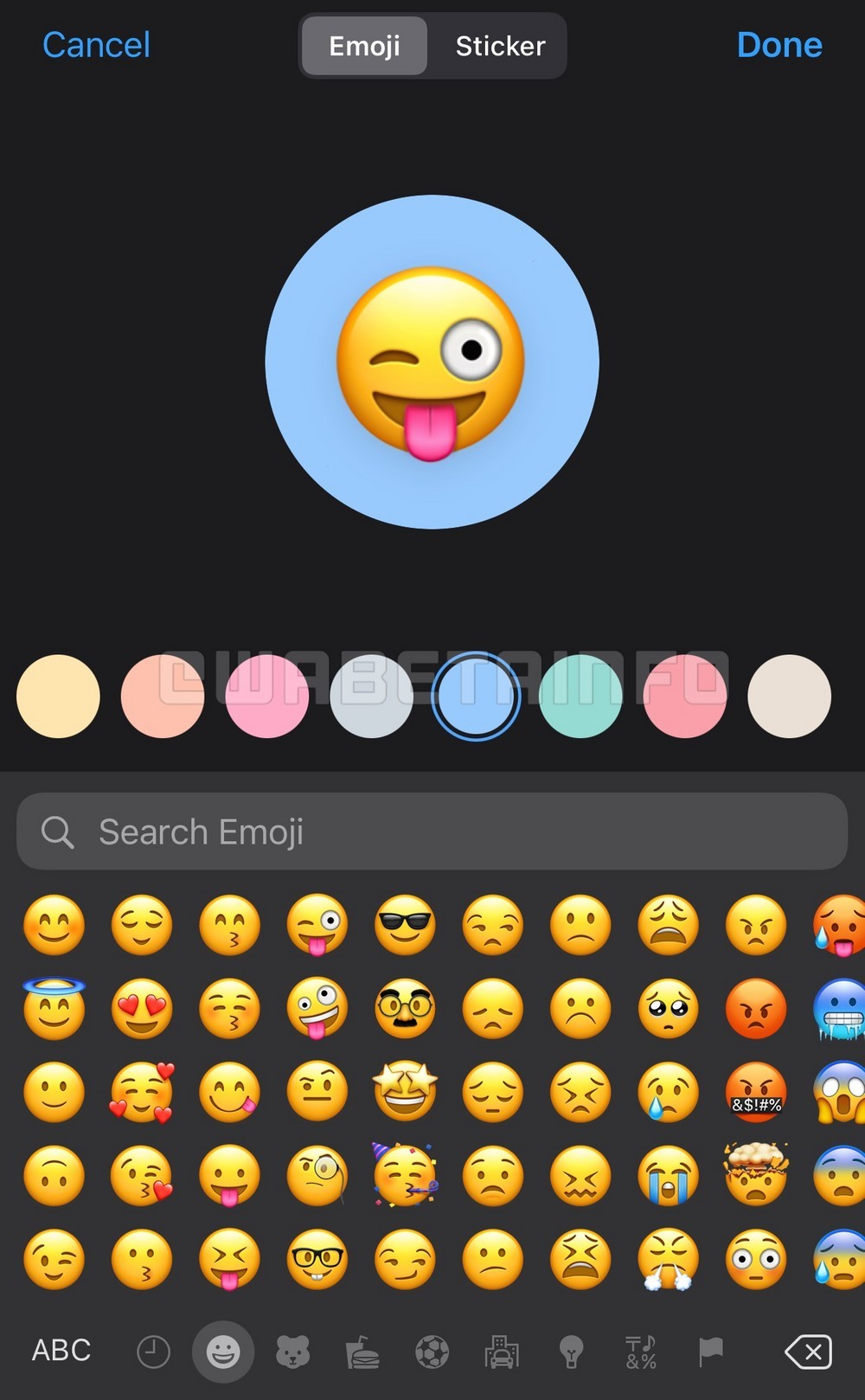
Task: Open recently used emojis clock
Action: 153,1352
